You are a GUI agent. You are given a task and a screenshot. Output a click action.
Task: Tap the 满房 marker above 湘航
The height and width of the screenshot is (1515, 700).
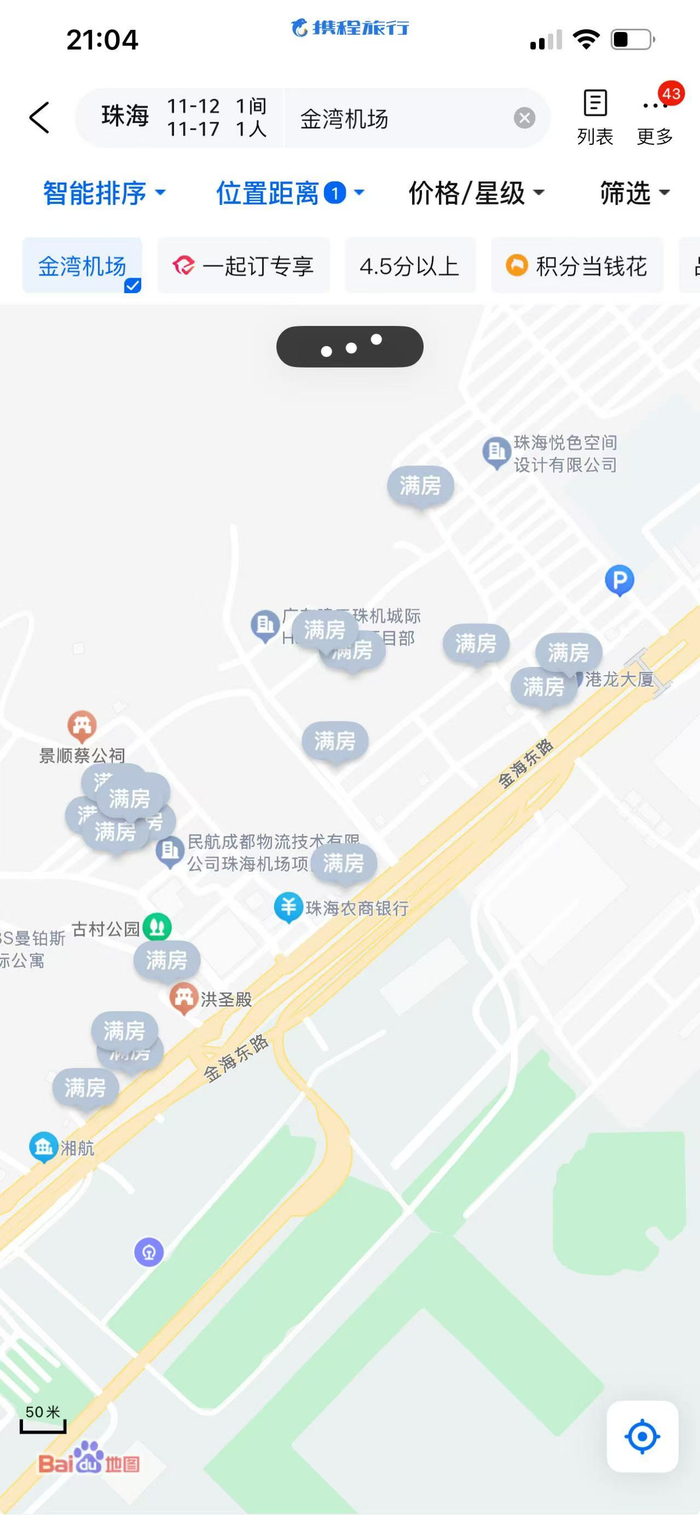click(85, 1087)
